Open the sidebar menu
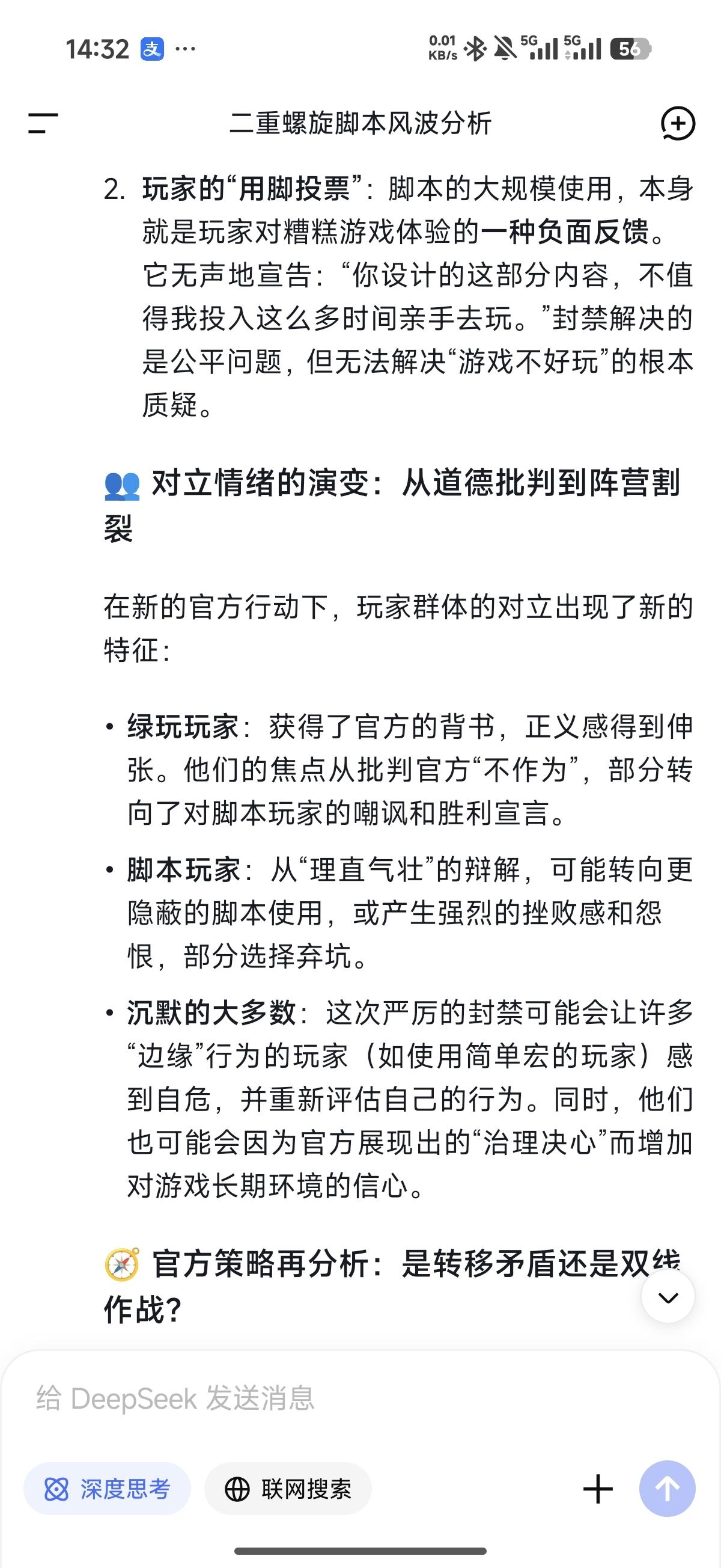721x1568 pixels. pos(43,124)
